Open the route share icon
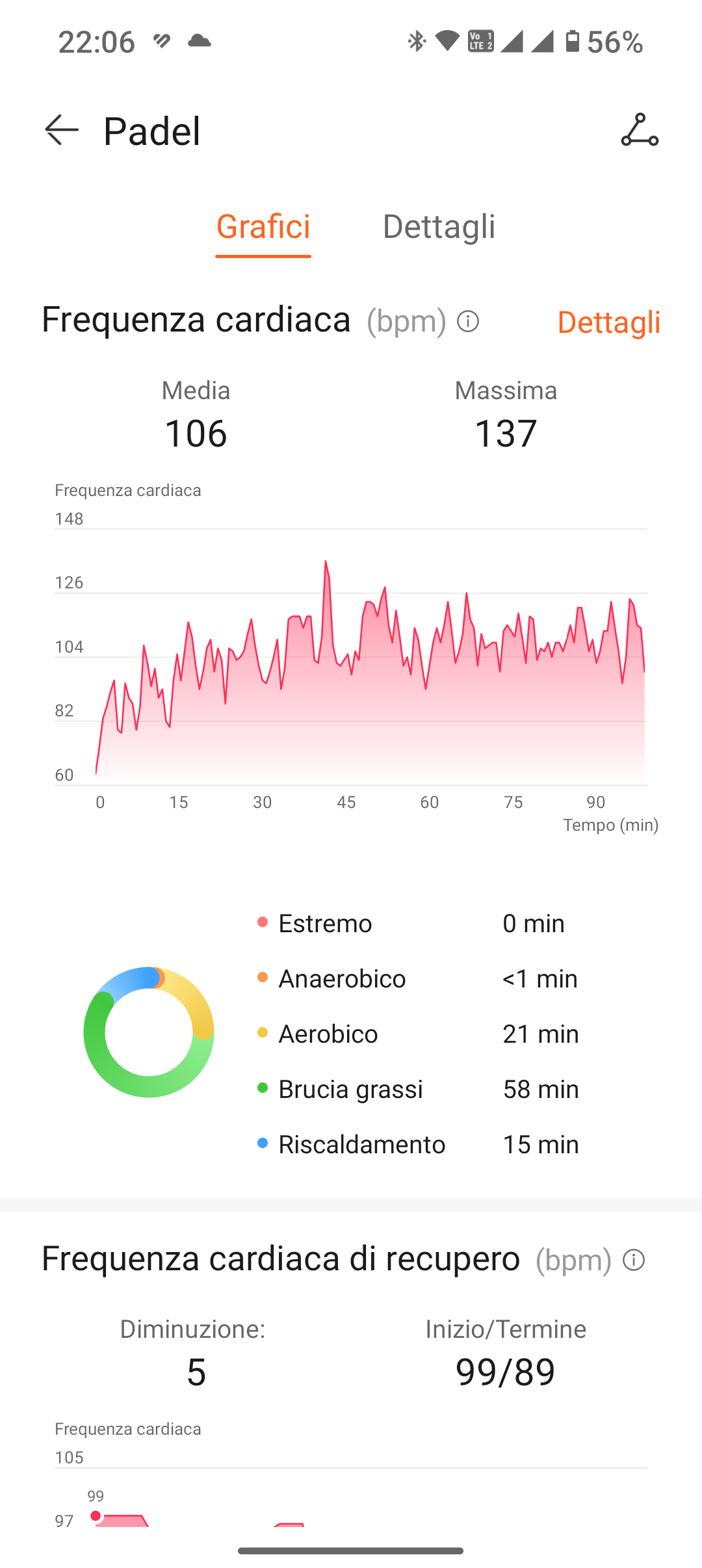 (x=640, y=130)
